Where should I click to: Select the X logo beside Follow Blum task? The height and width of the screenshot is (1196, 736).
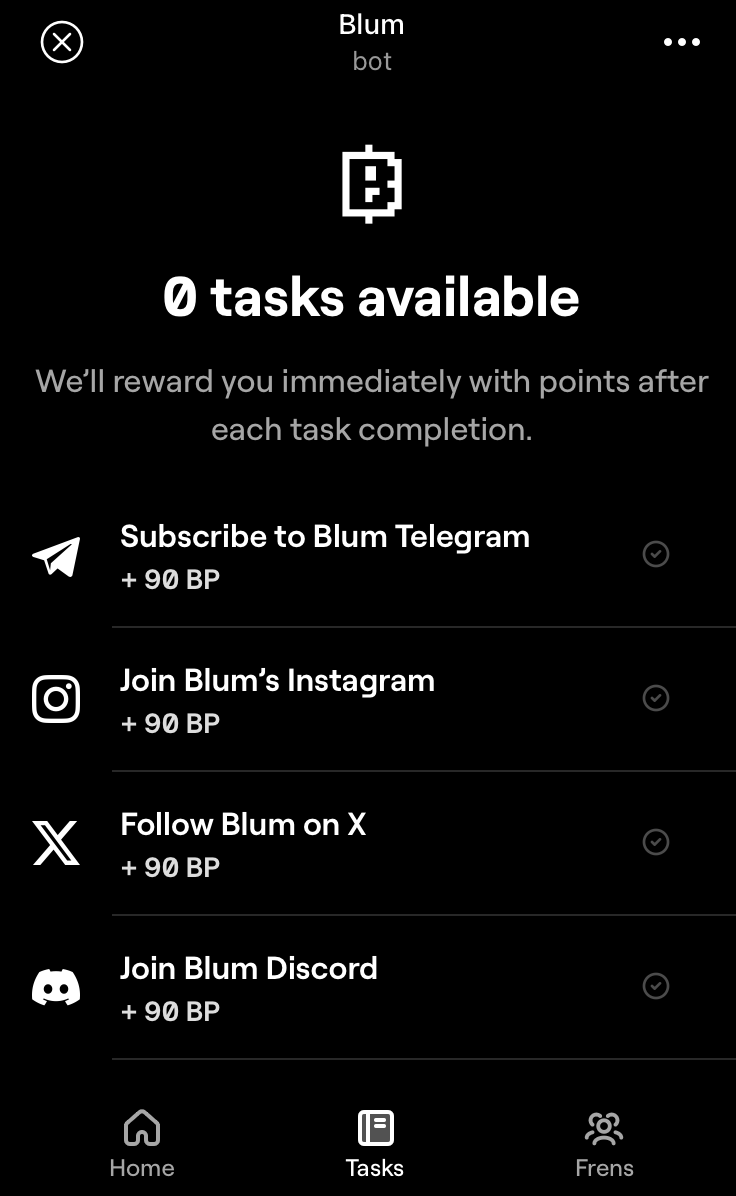(x=57, y=843)
